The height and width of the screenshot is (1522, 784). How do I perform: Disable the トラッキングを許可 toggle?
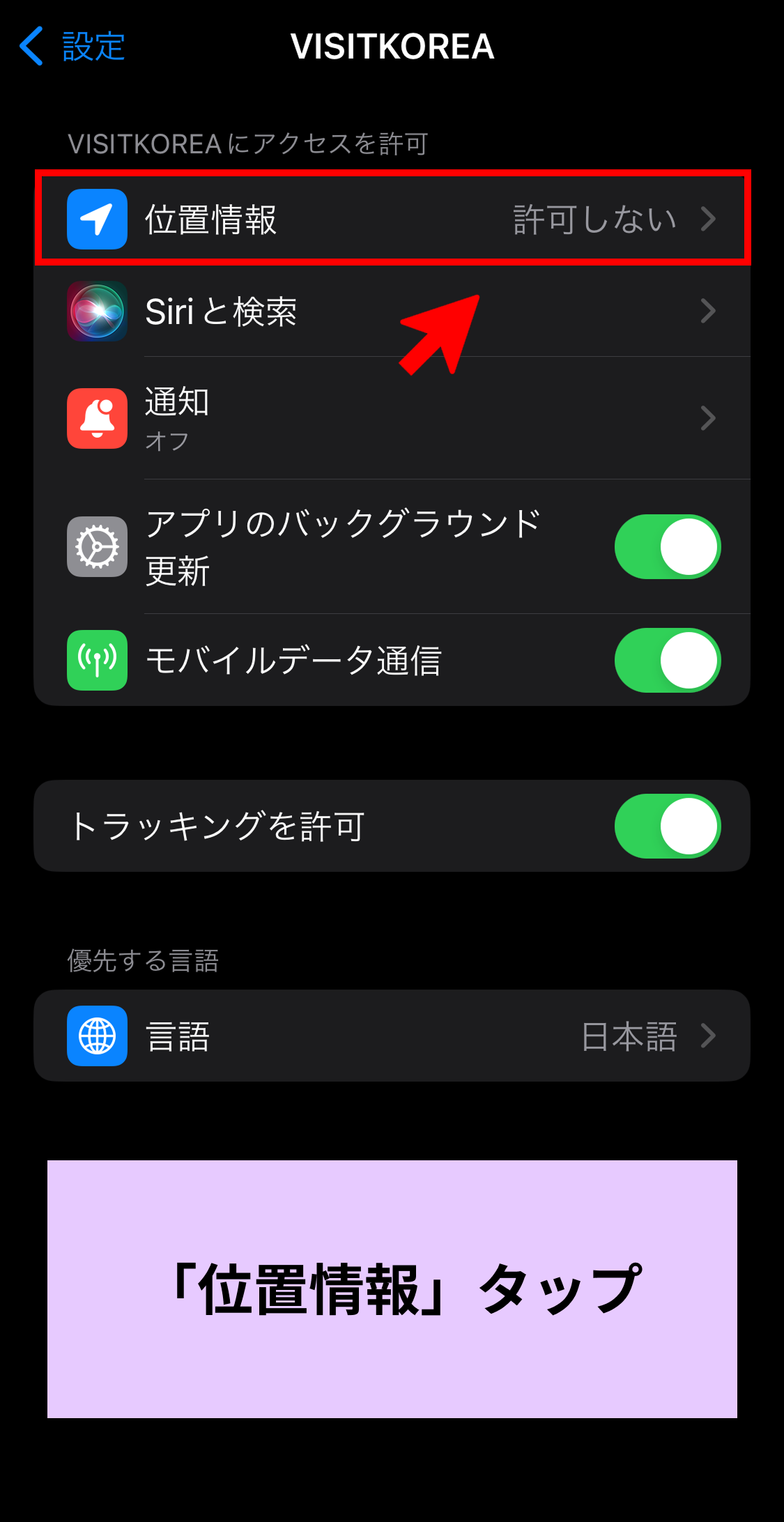coord(668,826)
